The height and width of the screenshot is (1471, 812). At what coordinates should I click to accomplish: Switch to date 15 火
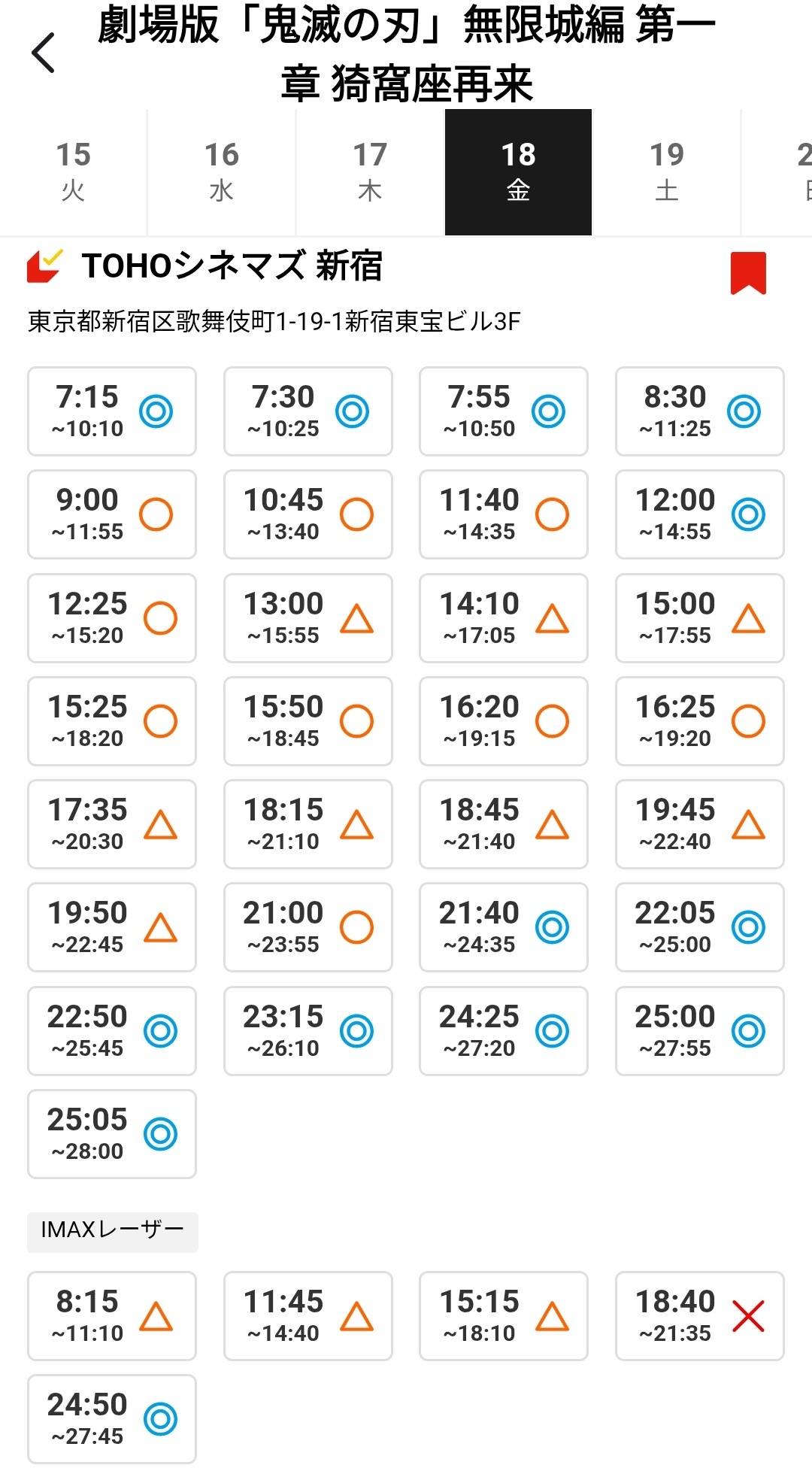tap(73, 172)
